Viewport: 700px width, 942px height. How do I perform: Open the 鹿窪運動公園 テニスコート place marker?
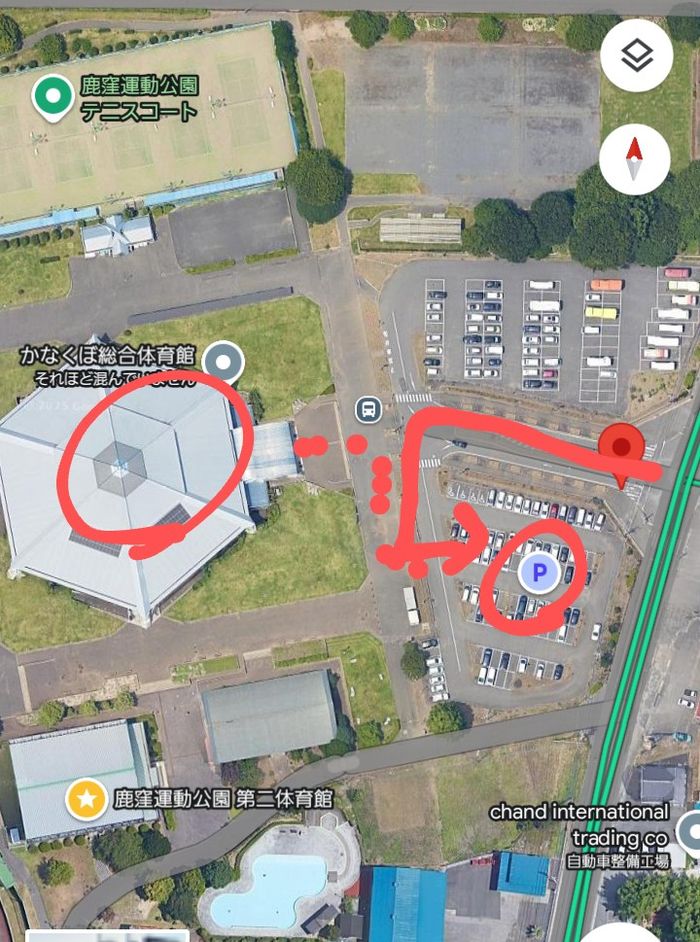pos(51,97)
